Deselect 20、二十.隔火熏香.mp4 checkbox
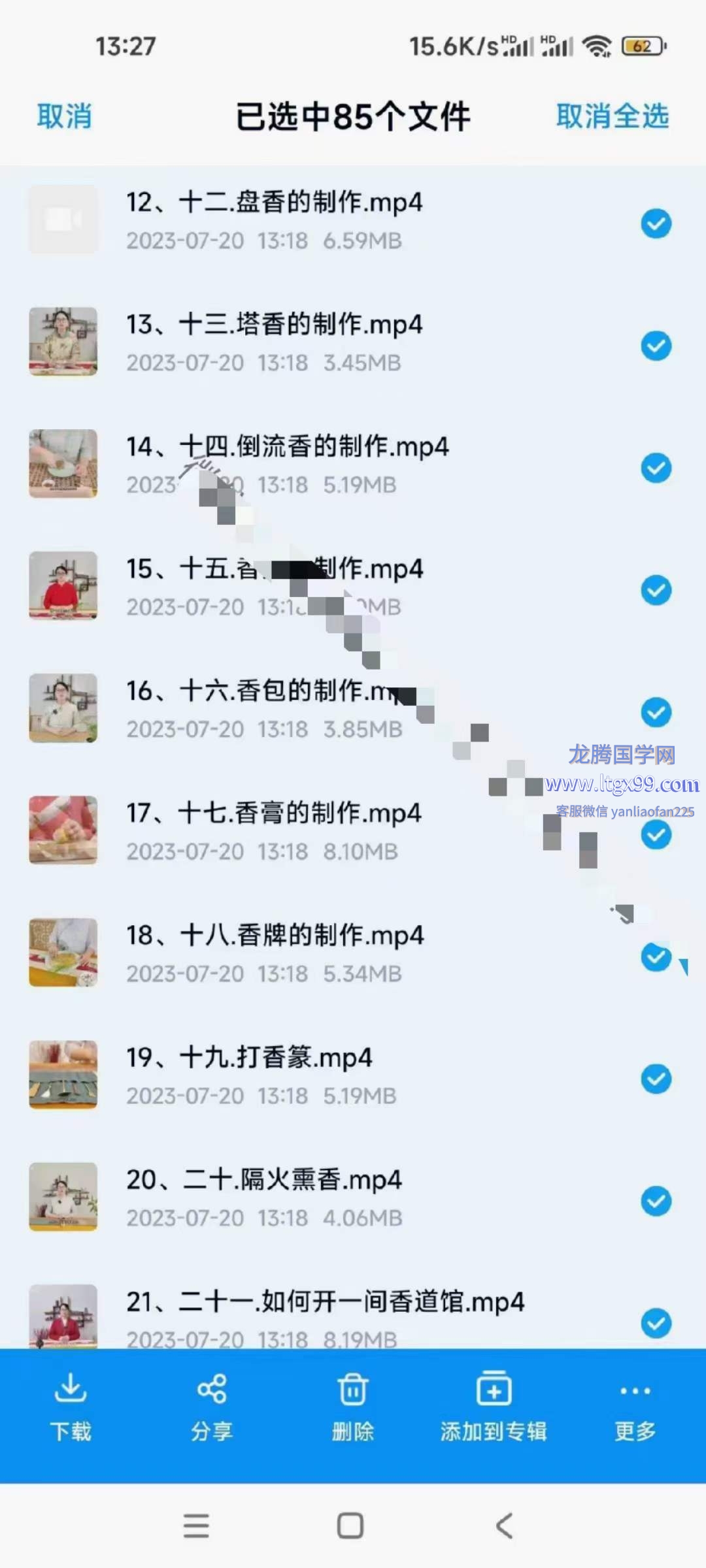This screenshot has width=706, height=1568. 656,1201
